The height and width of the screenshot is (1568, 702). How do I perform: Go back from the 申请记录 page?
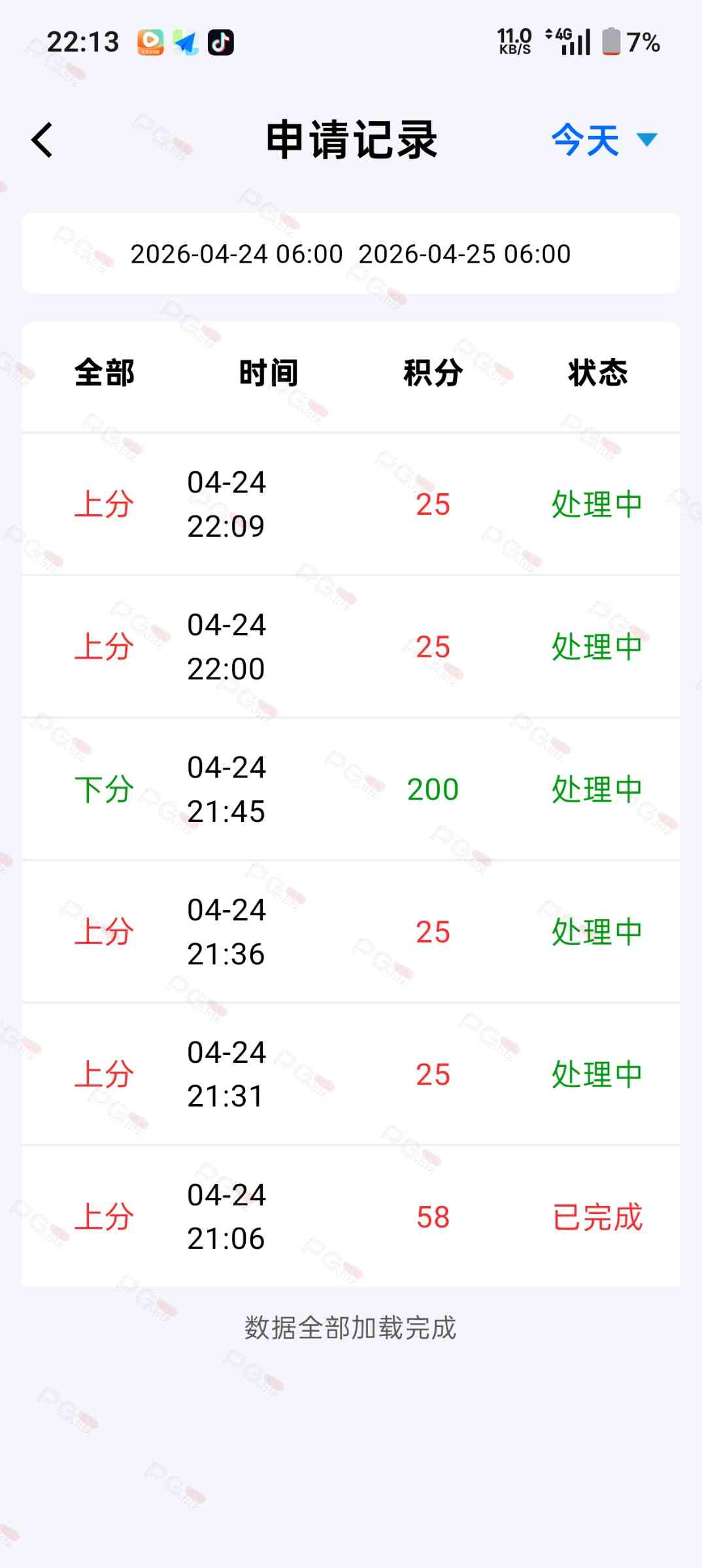(x=42, y=140)
